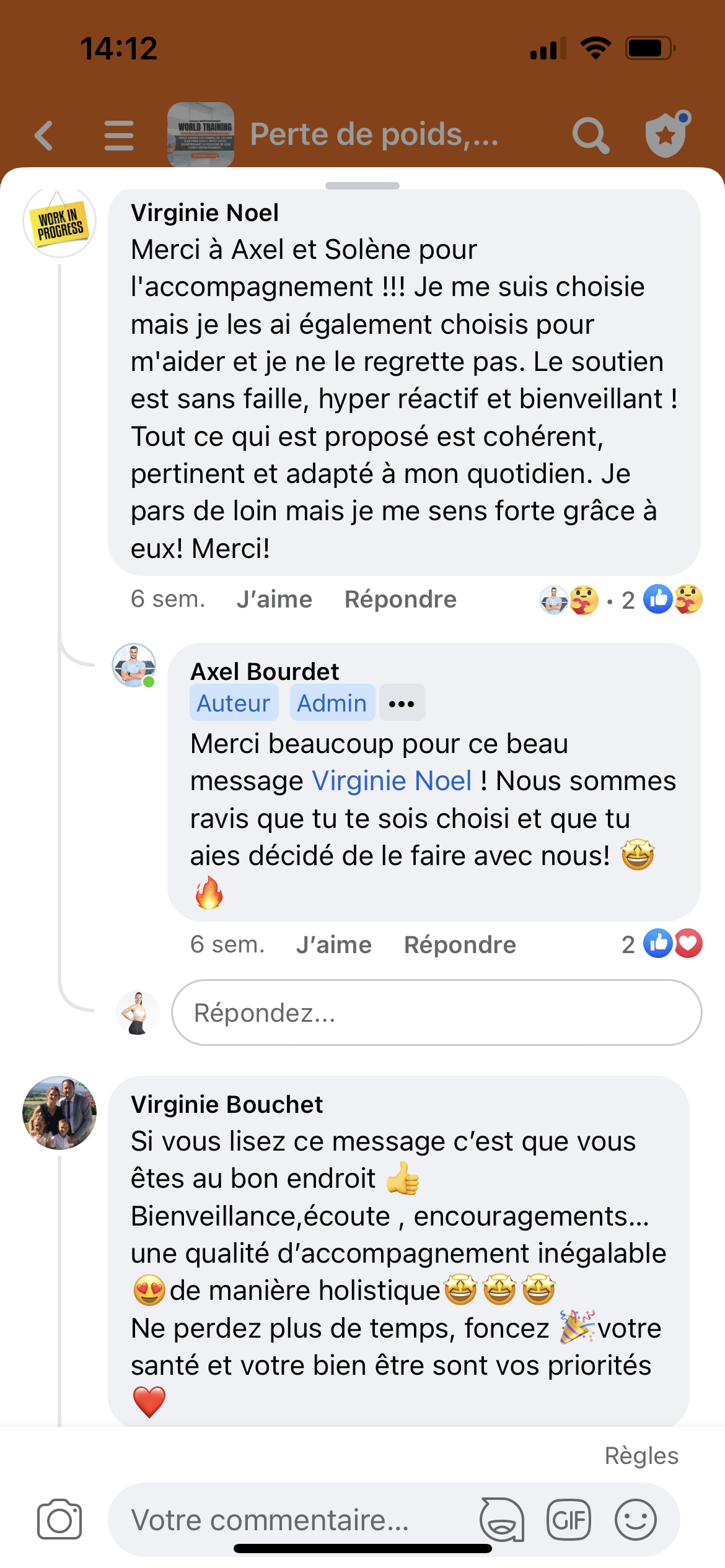Attach a photo with the camera icon
The height and width of the screenshot is (1568, 725).
point(59,1520)
